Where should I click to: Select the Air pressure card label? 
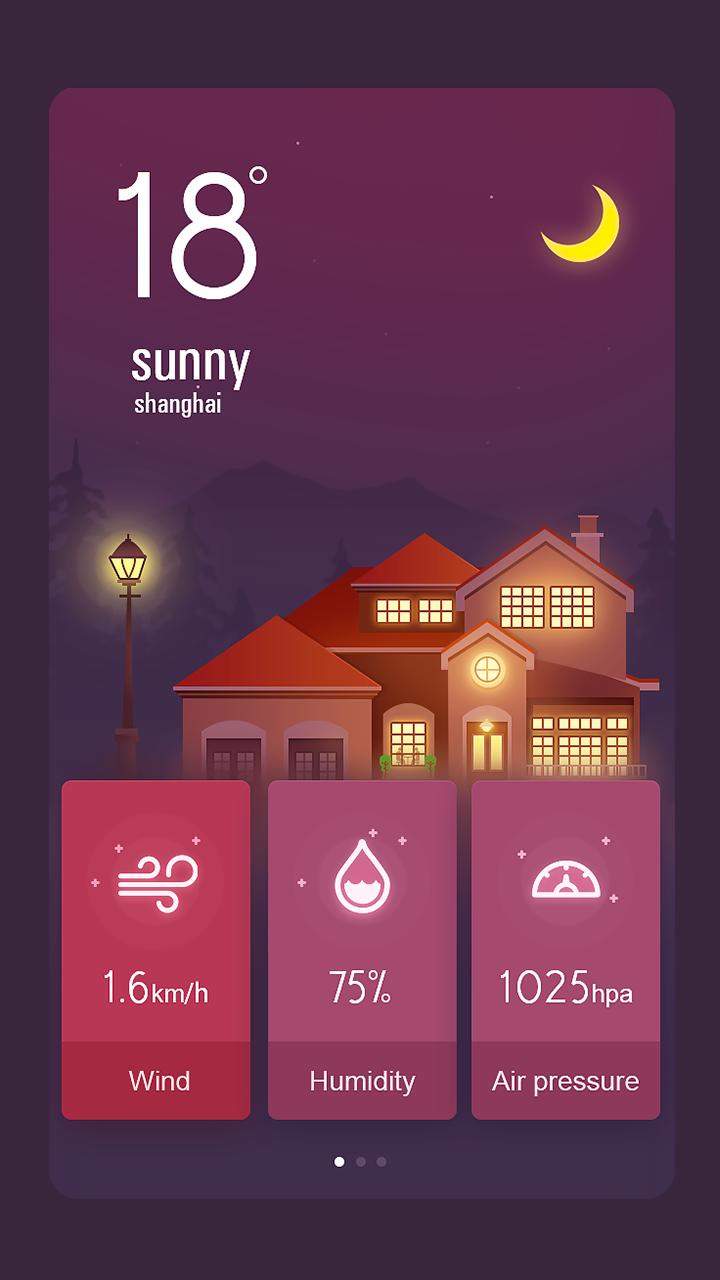point(566,1081)
